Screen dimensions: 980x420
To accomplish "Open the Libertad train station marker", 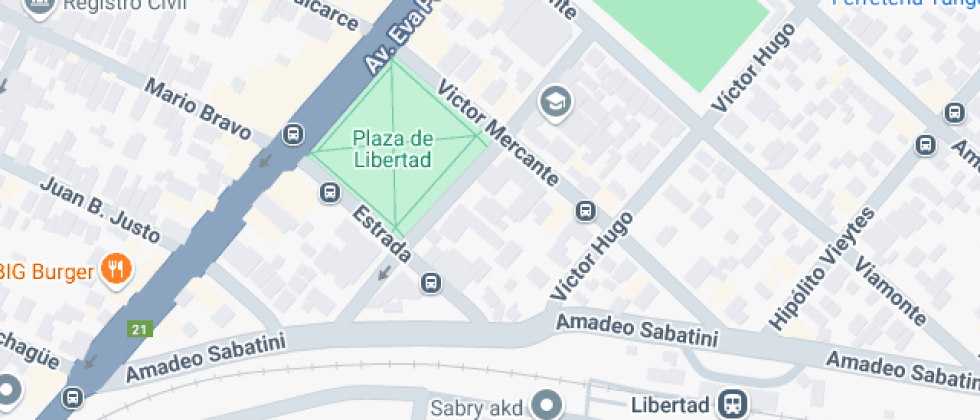I will pos(733,404).
